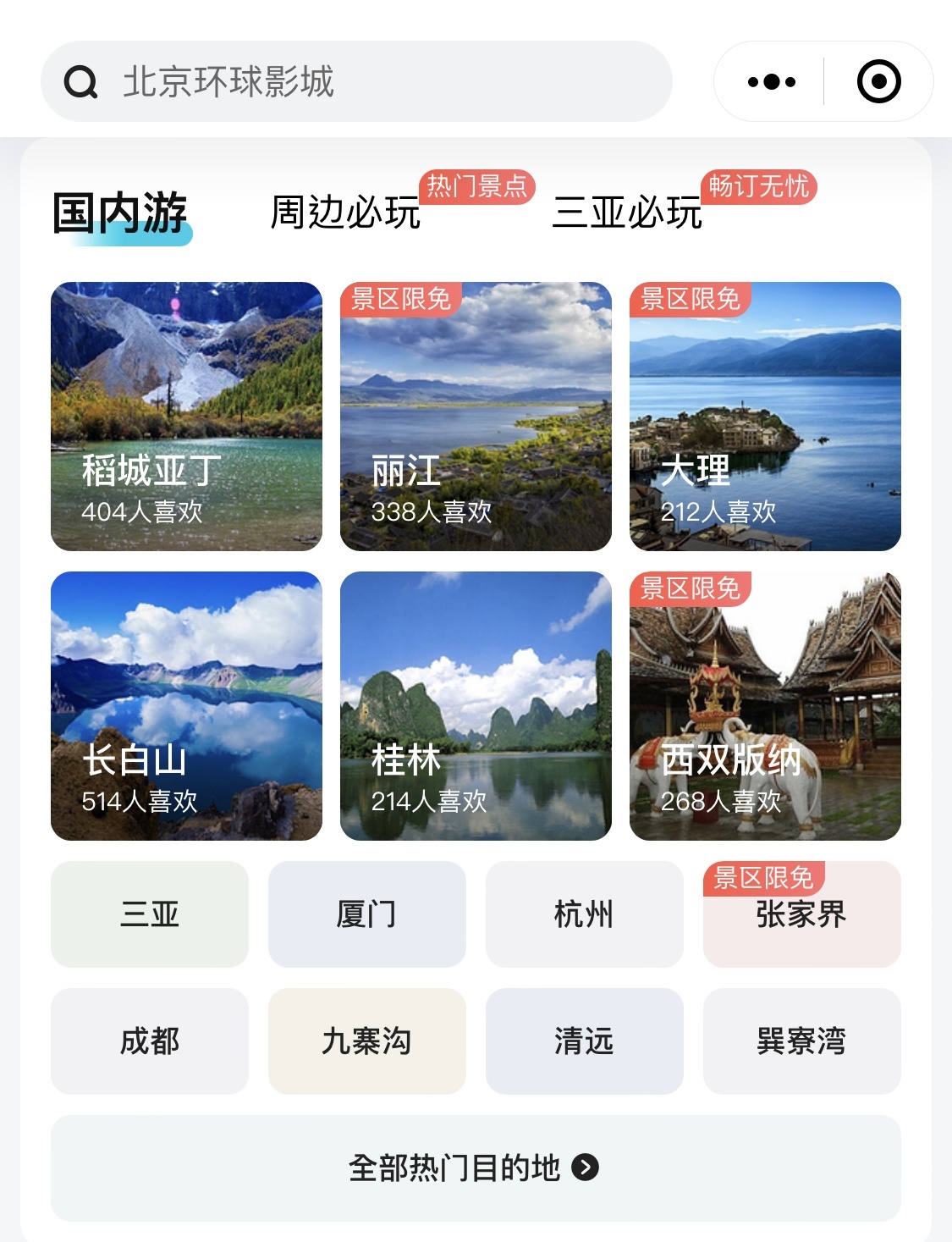
Task: Open the 丽江 destination card
Action: 476,417
